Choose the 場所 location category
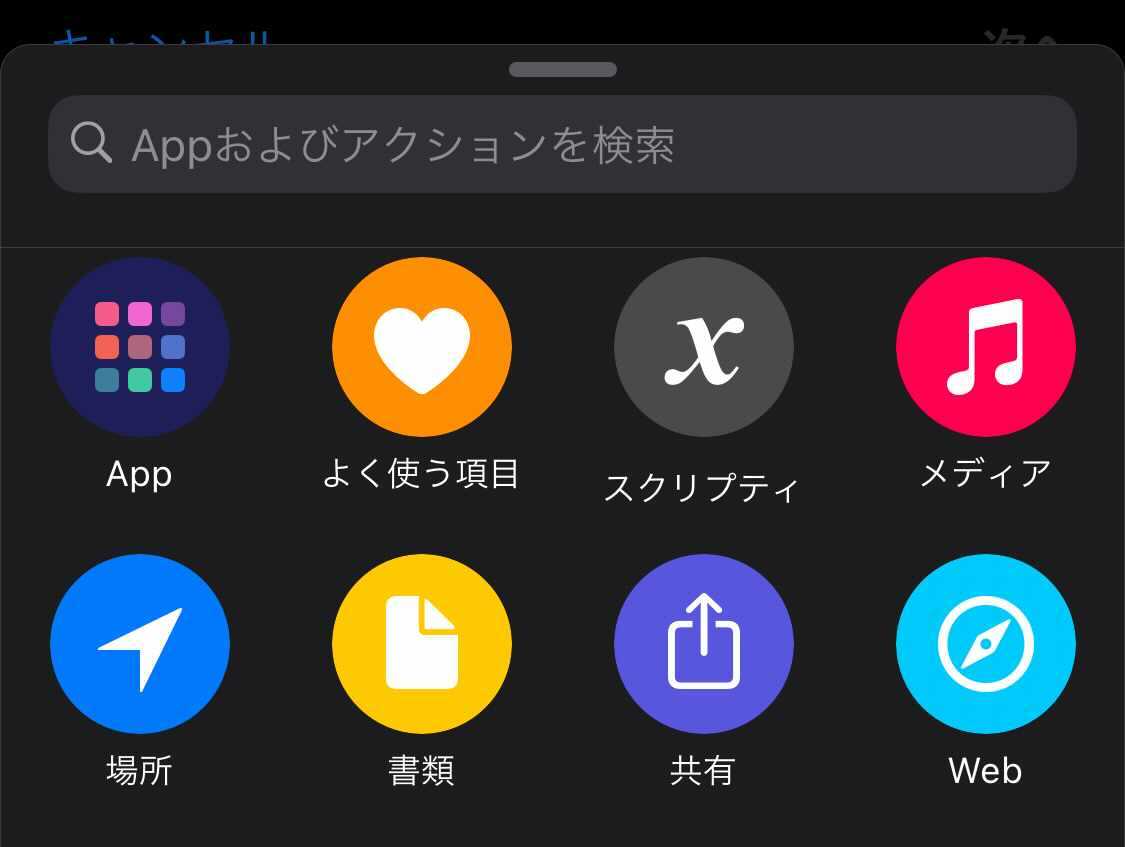The width and height of the screenshot is (1125, 847). [x=140, y=644]
